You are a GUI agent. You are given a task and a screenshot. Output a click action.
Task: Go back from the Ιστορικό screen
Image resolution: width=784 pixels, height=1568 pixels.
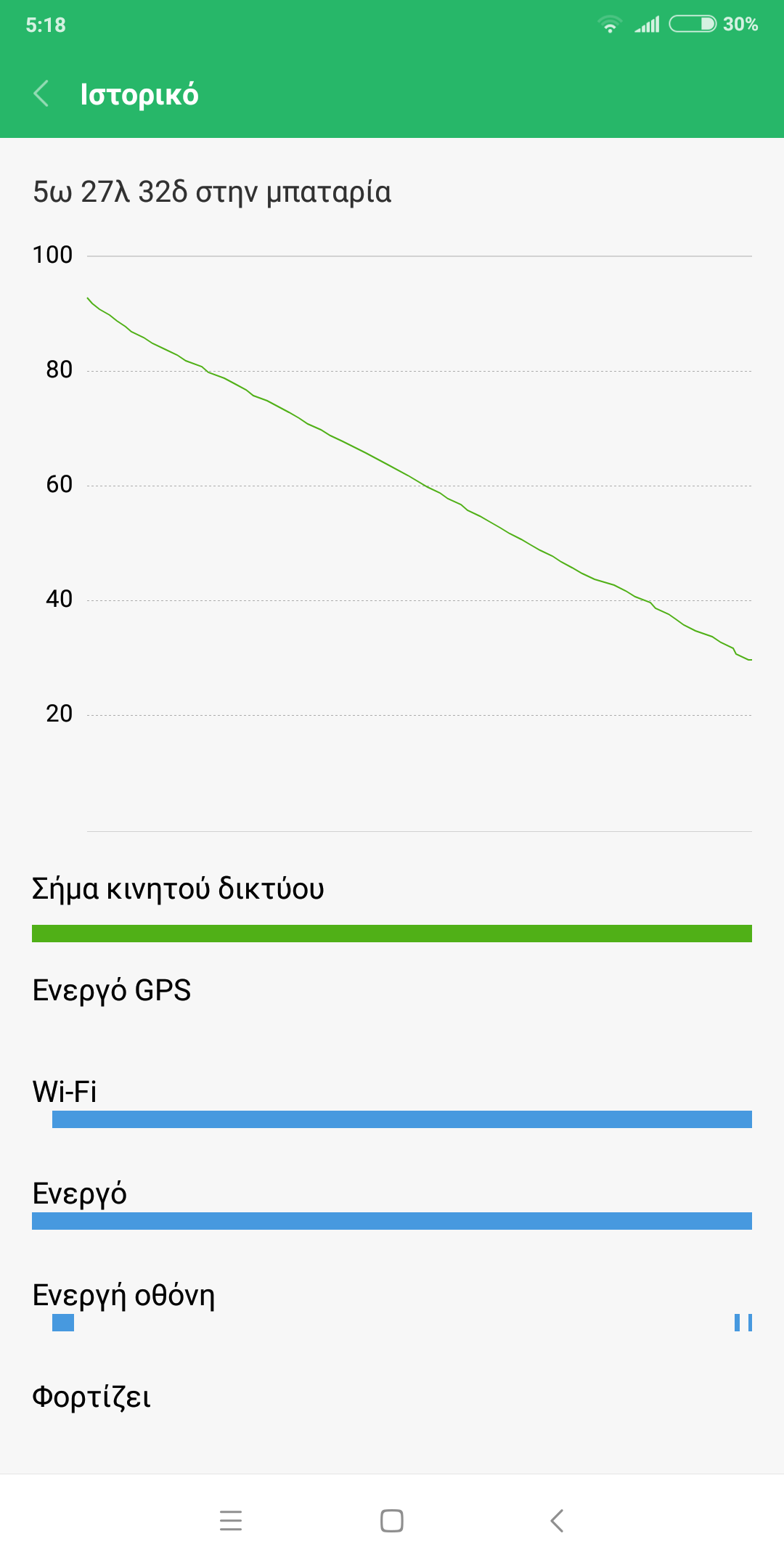(41, 94)
